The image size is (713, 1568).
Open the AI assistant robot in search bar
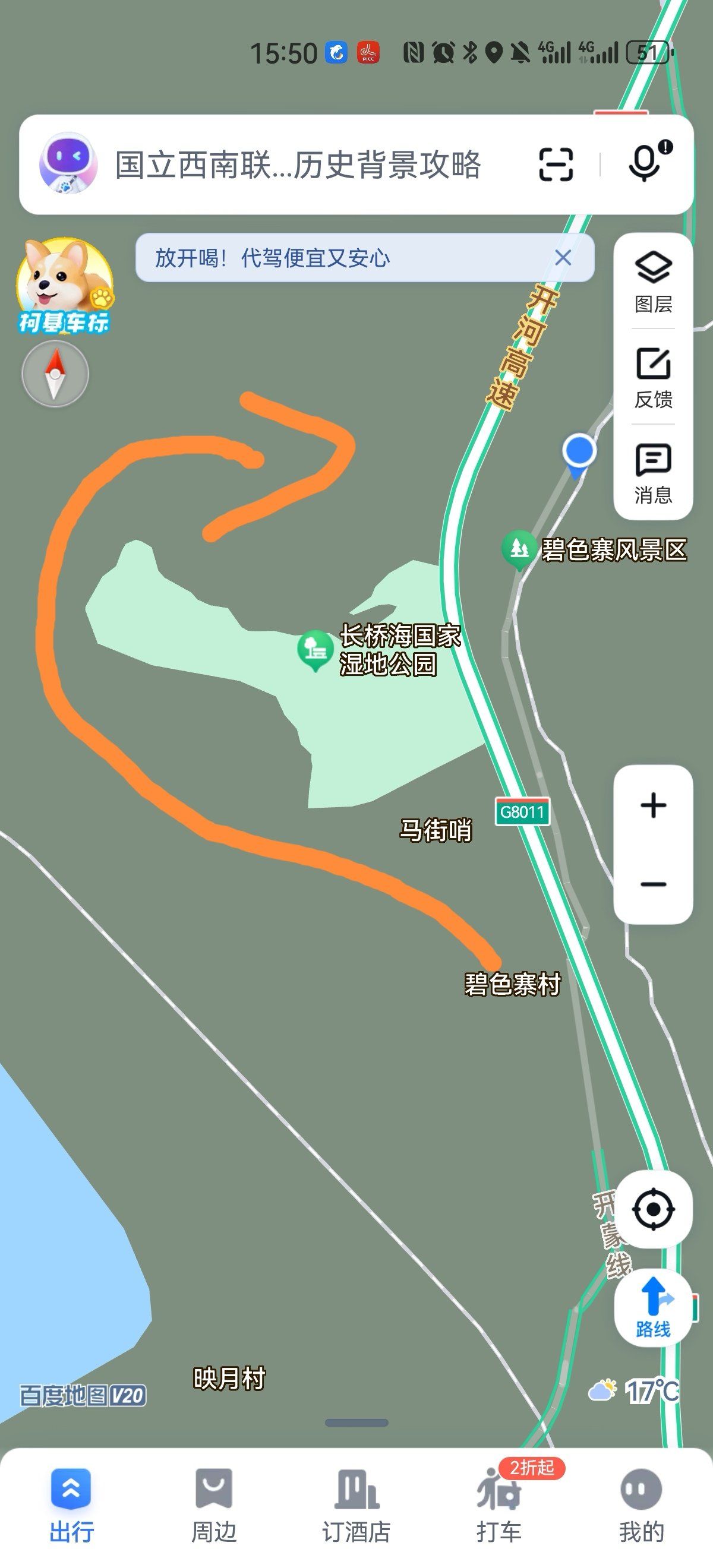click(71, 163)
